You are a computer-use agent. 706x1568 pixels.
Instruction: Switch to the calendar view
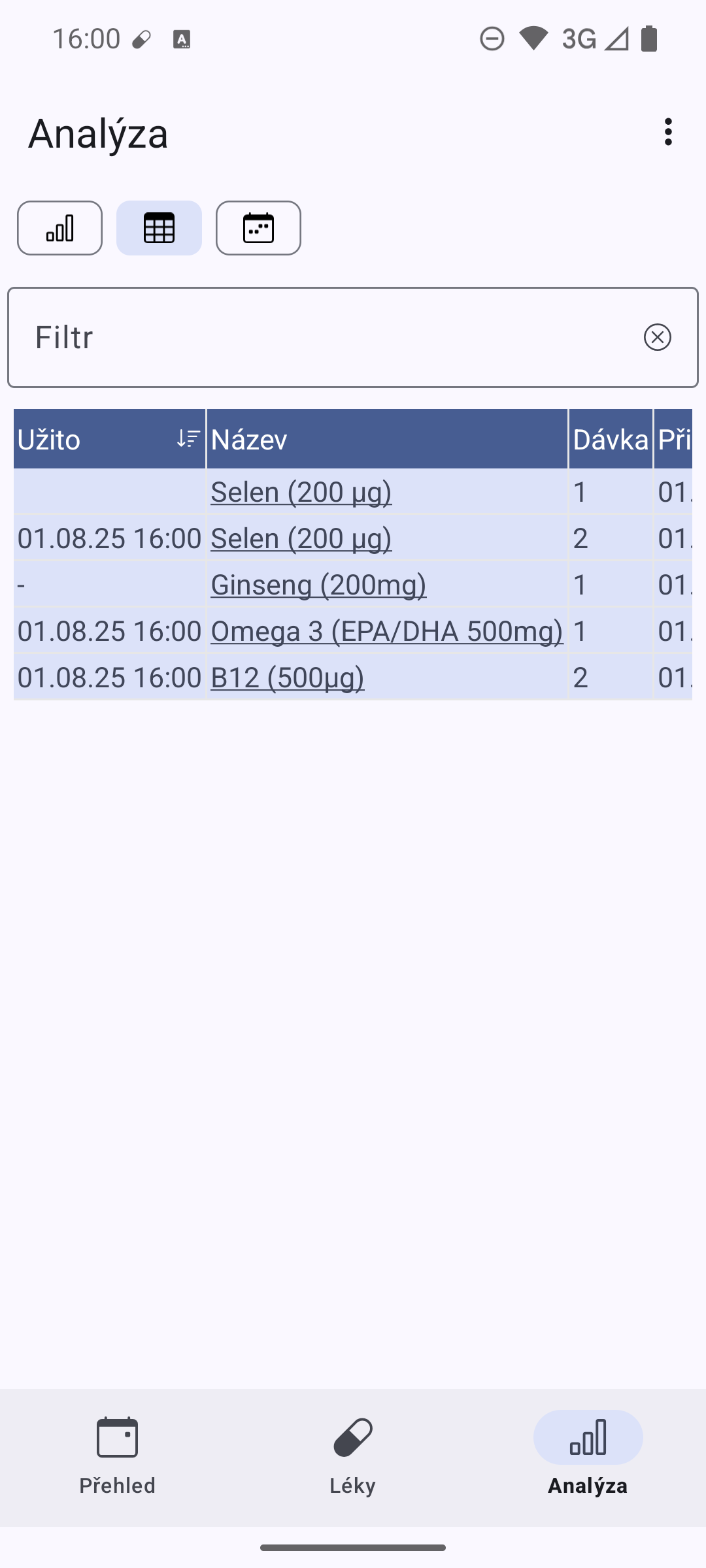tap(258, 228)
